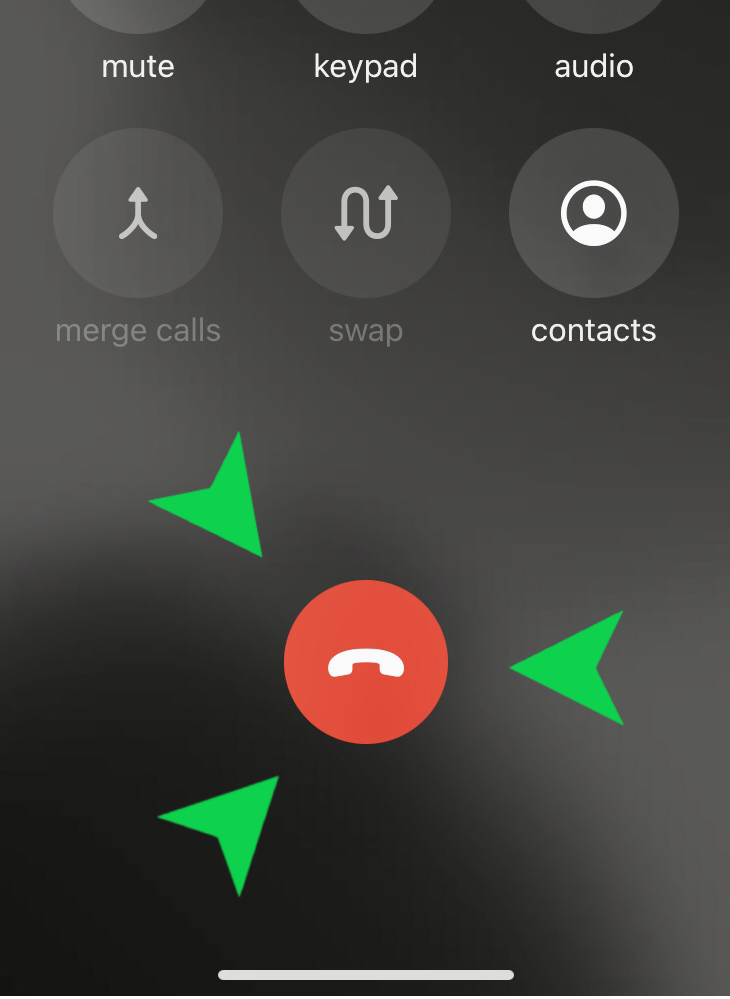The height and width of the screenshot is (999, 730).
Task: End the call with red button
Action: [x=366, y=662]
